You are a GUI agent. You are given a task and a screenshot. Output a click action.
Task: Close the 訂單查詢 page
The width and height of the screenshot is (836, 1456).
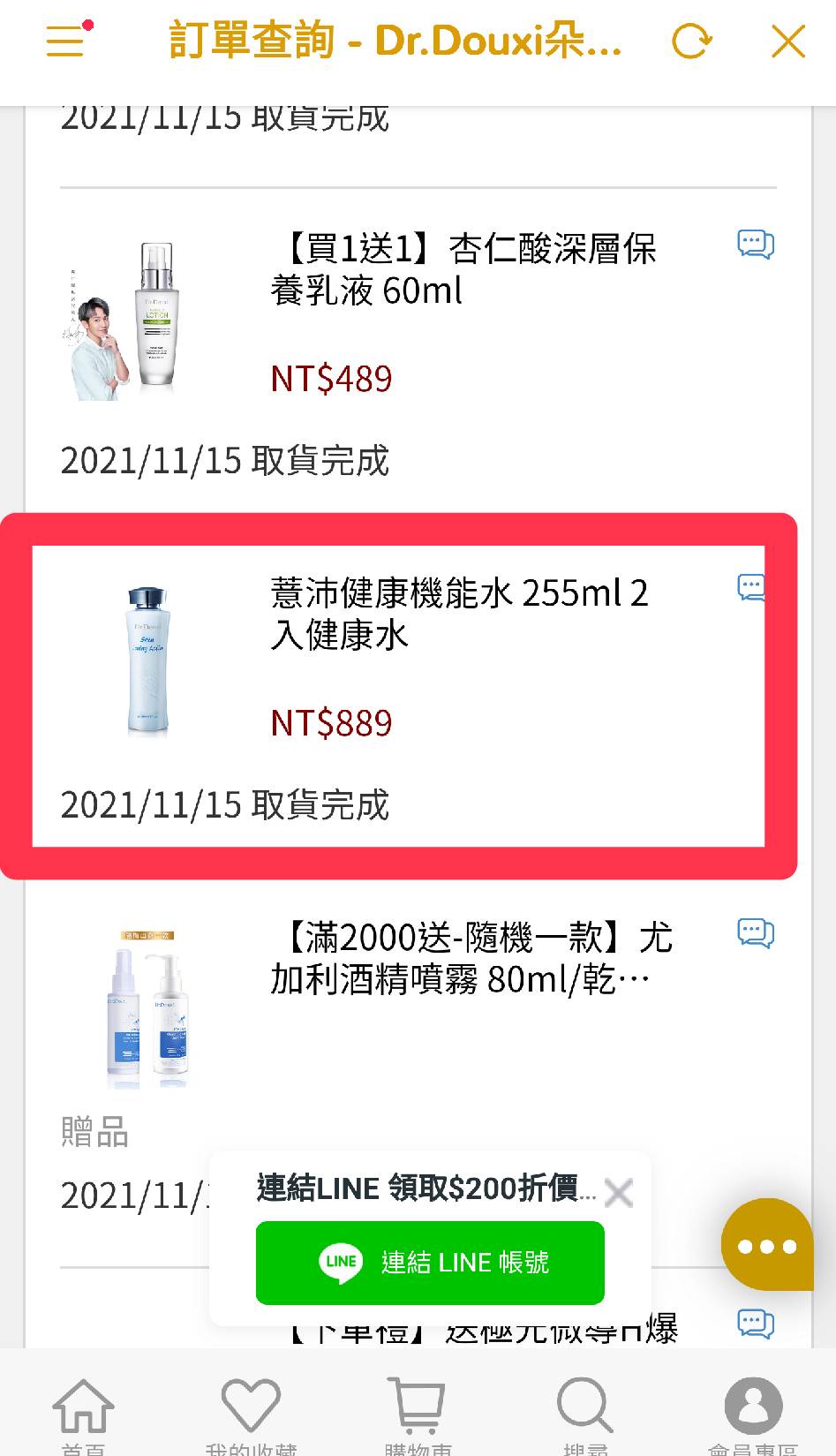[x=788, y=41]
